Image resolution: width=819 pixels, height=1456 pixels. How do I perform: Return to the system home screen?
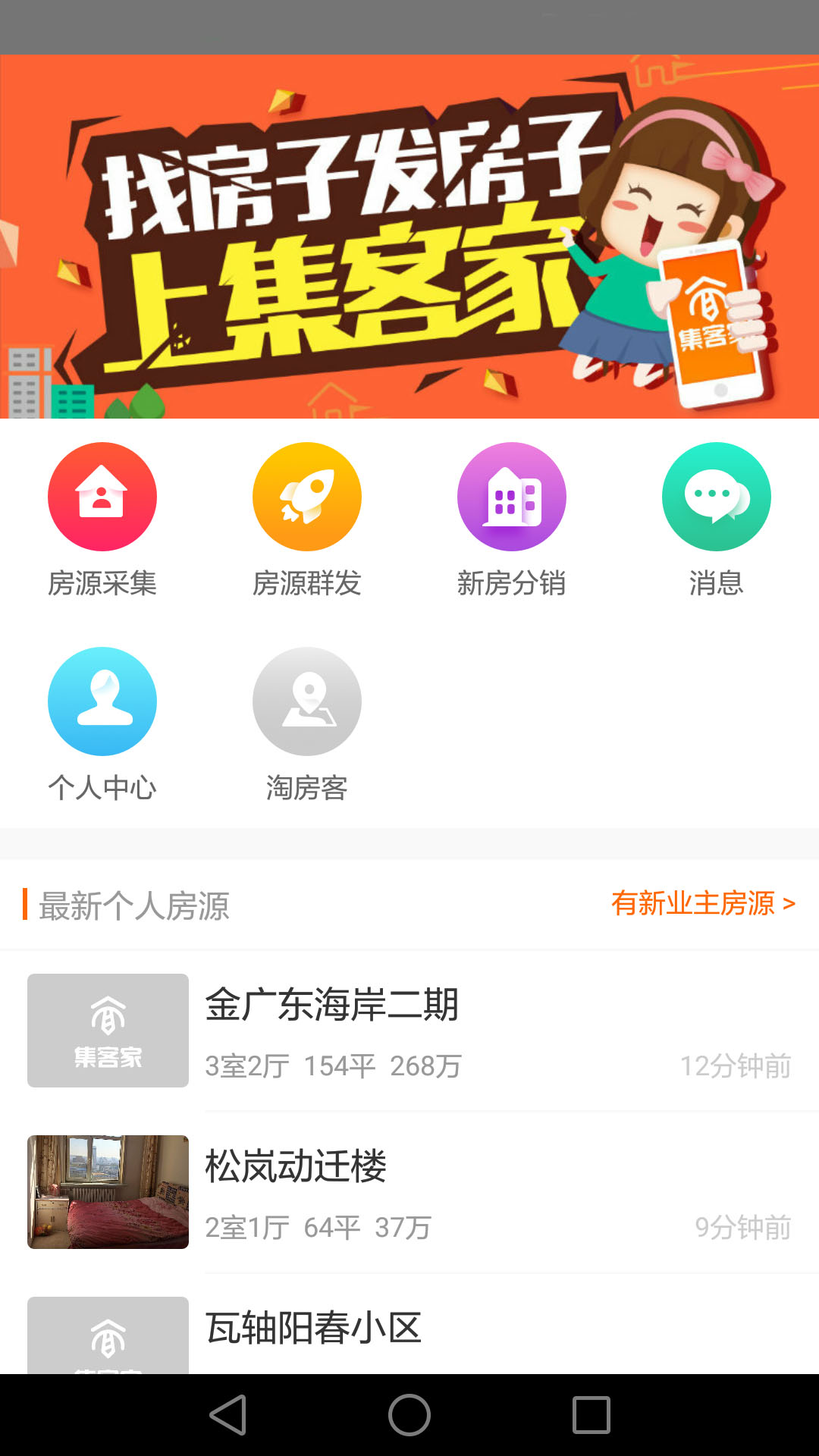[409, 1415]
